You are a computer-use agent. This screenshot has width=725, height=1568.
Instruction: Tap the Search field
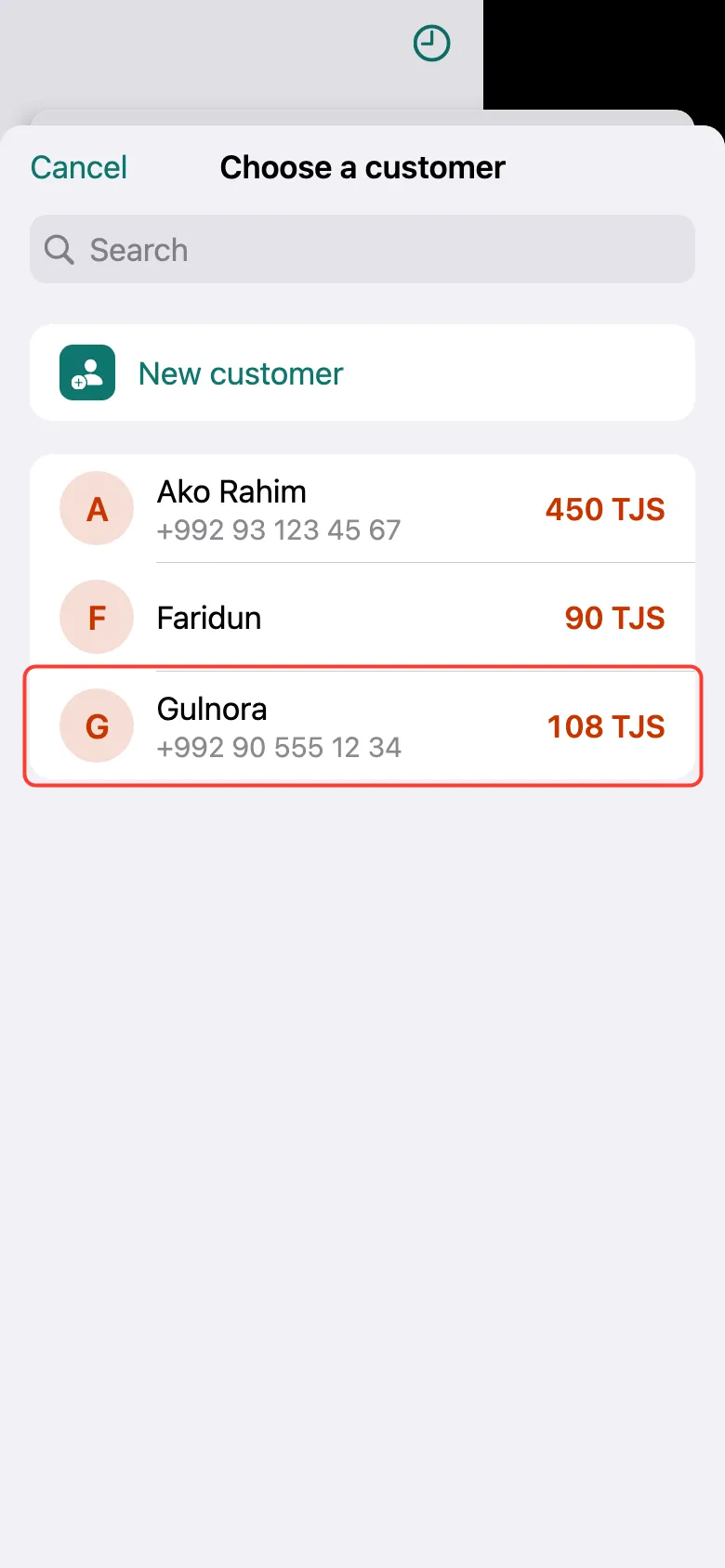click(x=362, y=250)
